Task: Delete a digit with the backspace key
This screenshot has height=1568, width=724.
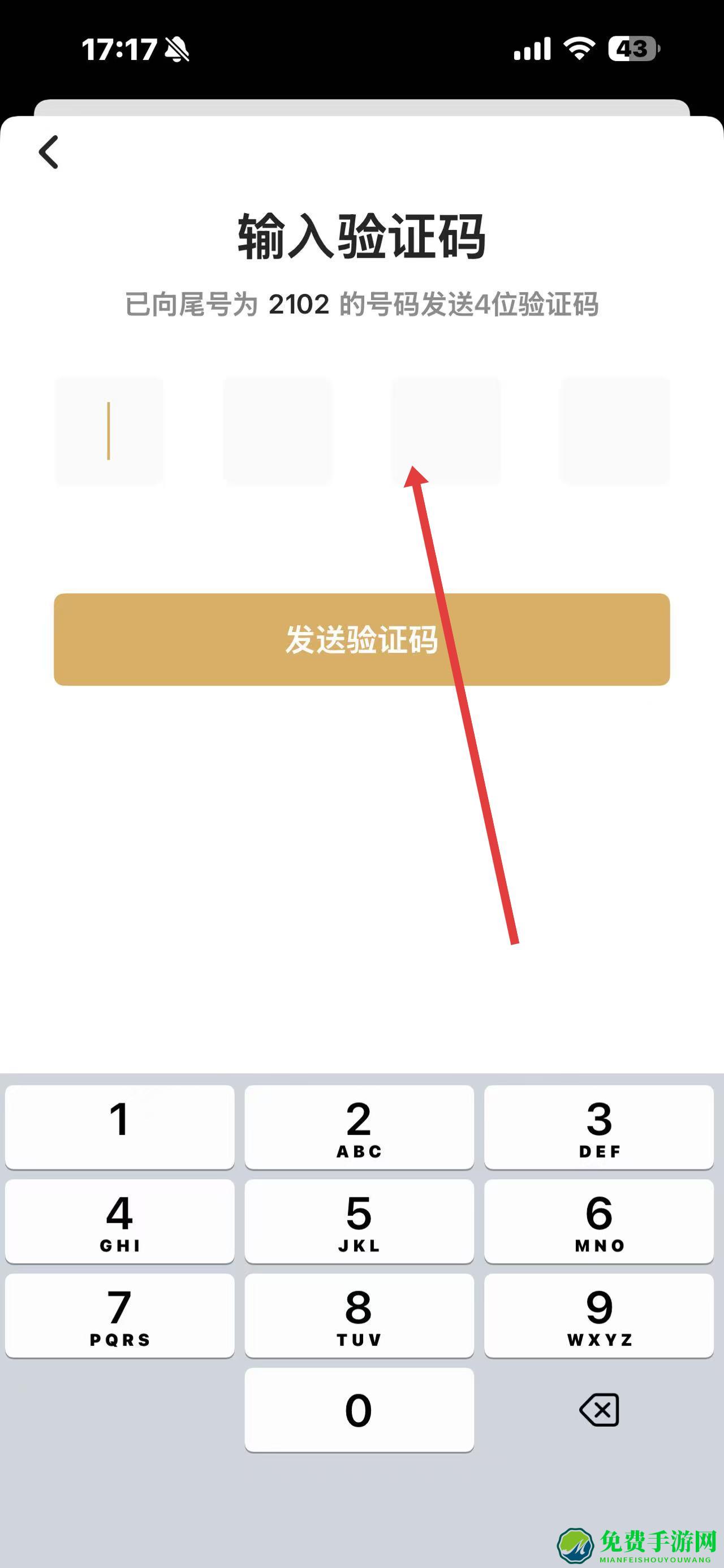Action: (599, 1410)
